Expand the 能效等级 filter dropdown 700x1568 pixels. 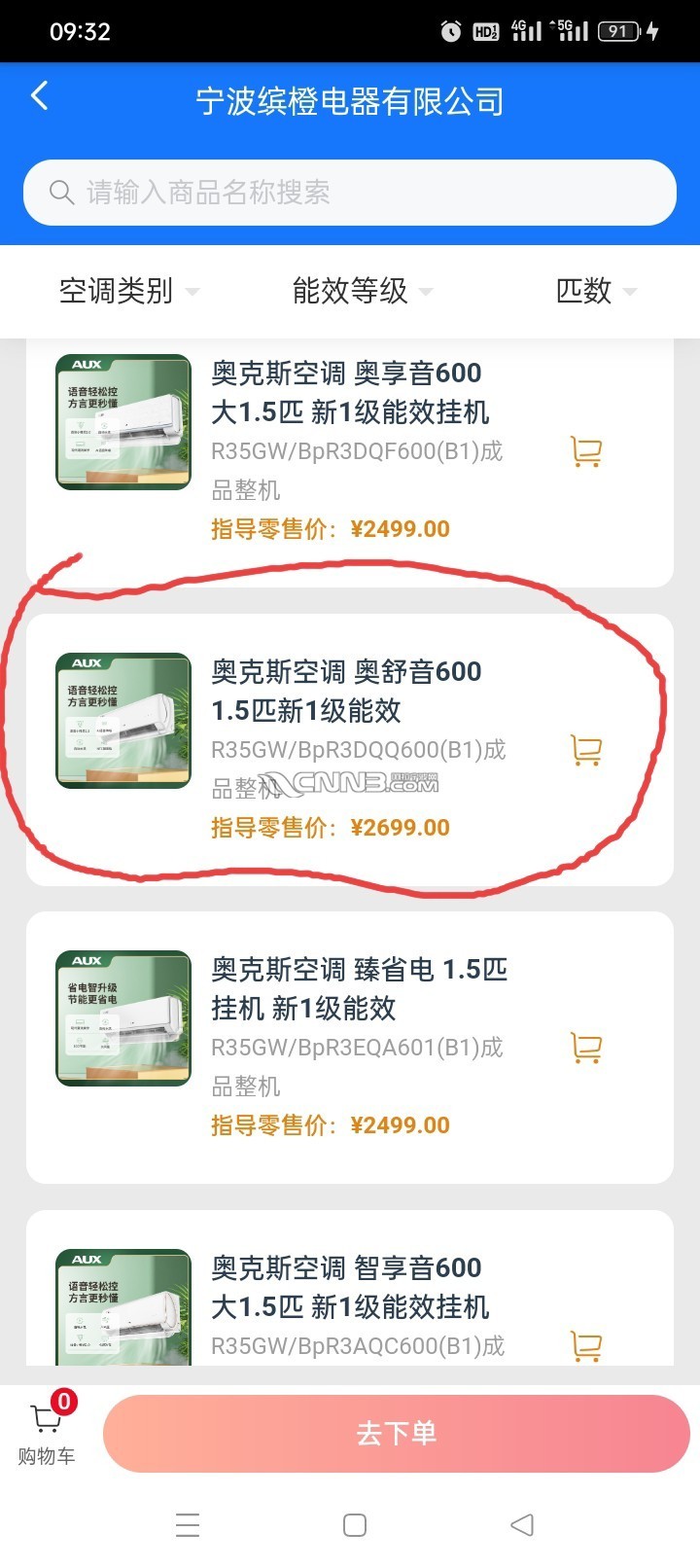(362, 291)
